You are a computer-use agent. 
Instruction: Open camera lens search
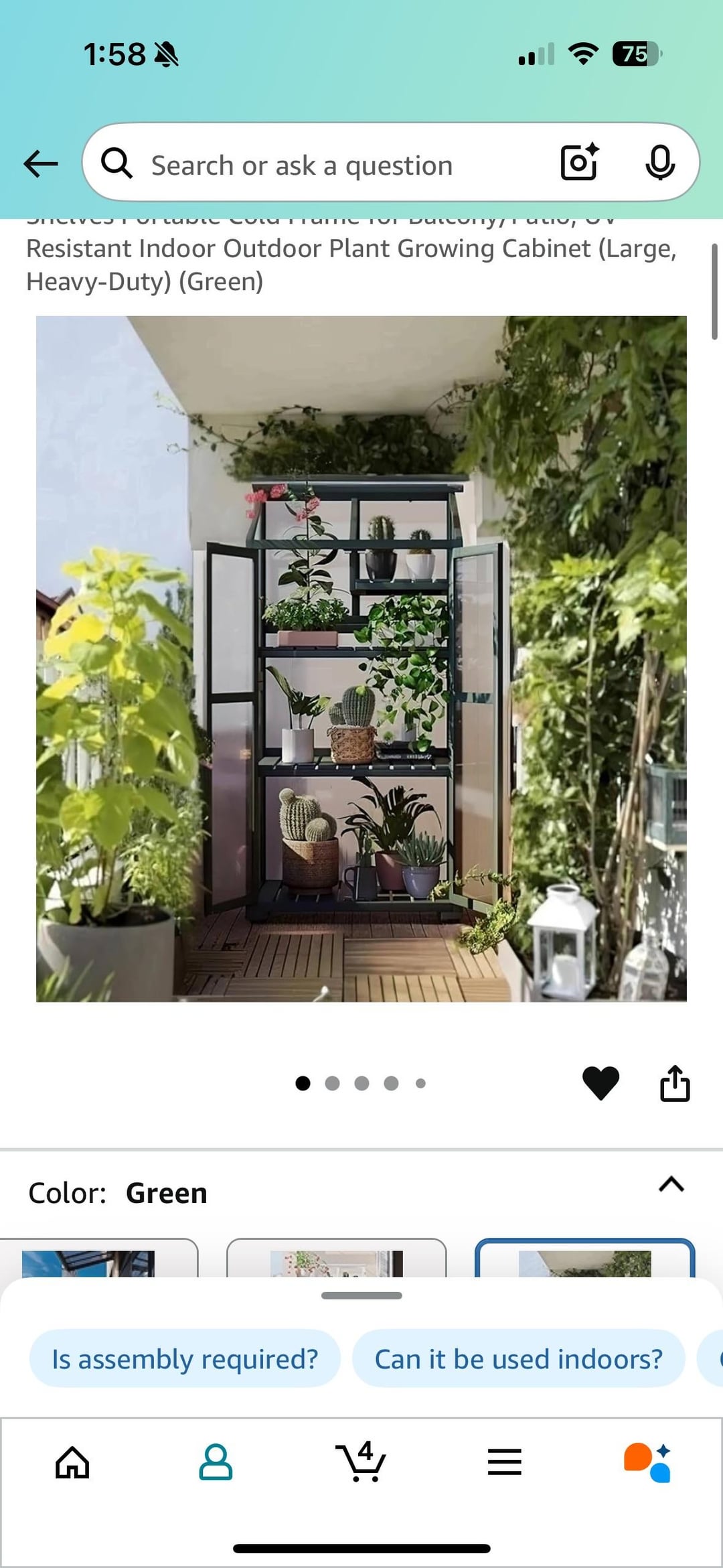pyautogui.click(x=579, y=163)
